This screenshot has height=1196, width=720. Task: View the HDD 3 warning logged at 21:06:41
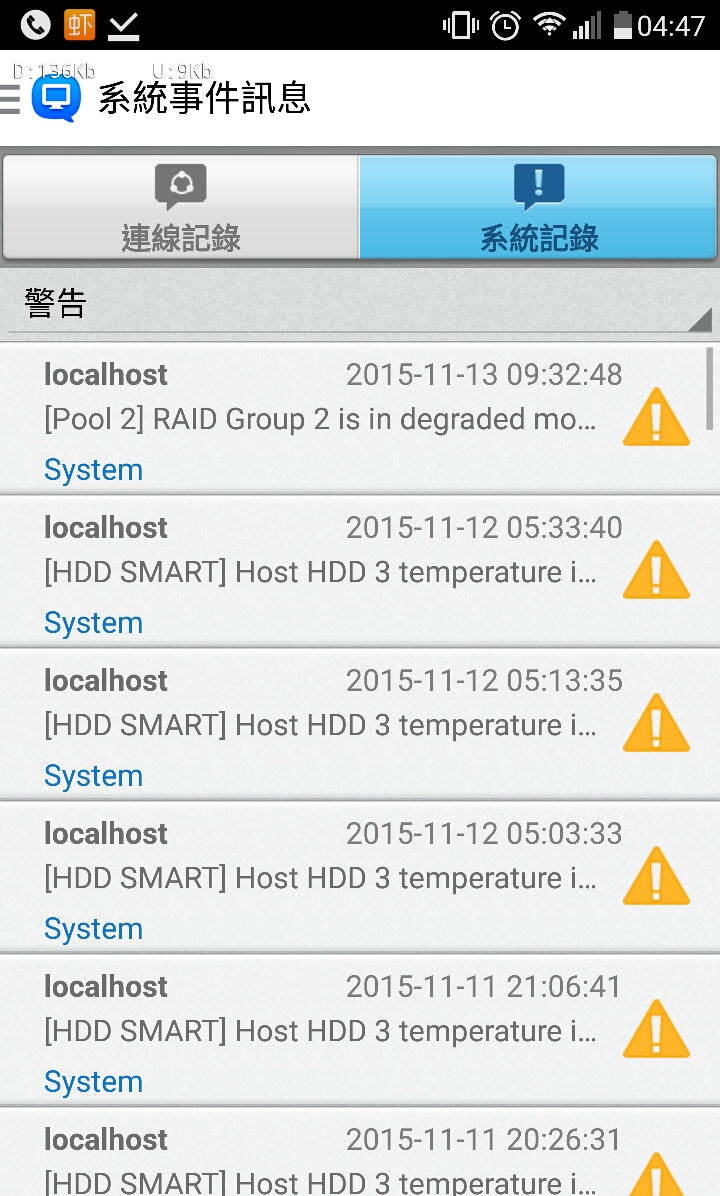[x=360, y=1030]
